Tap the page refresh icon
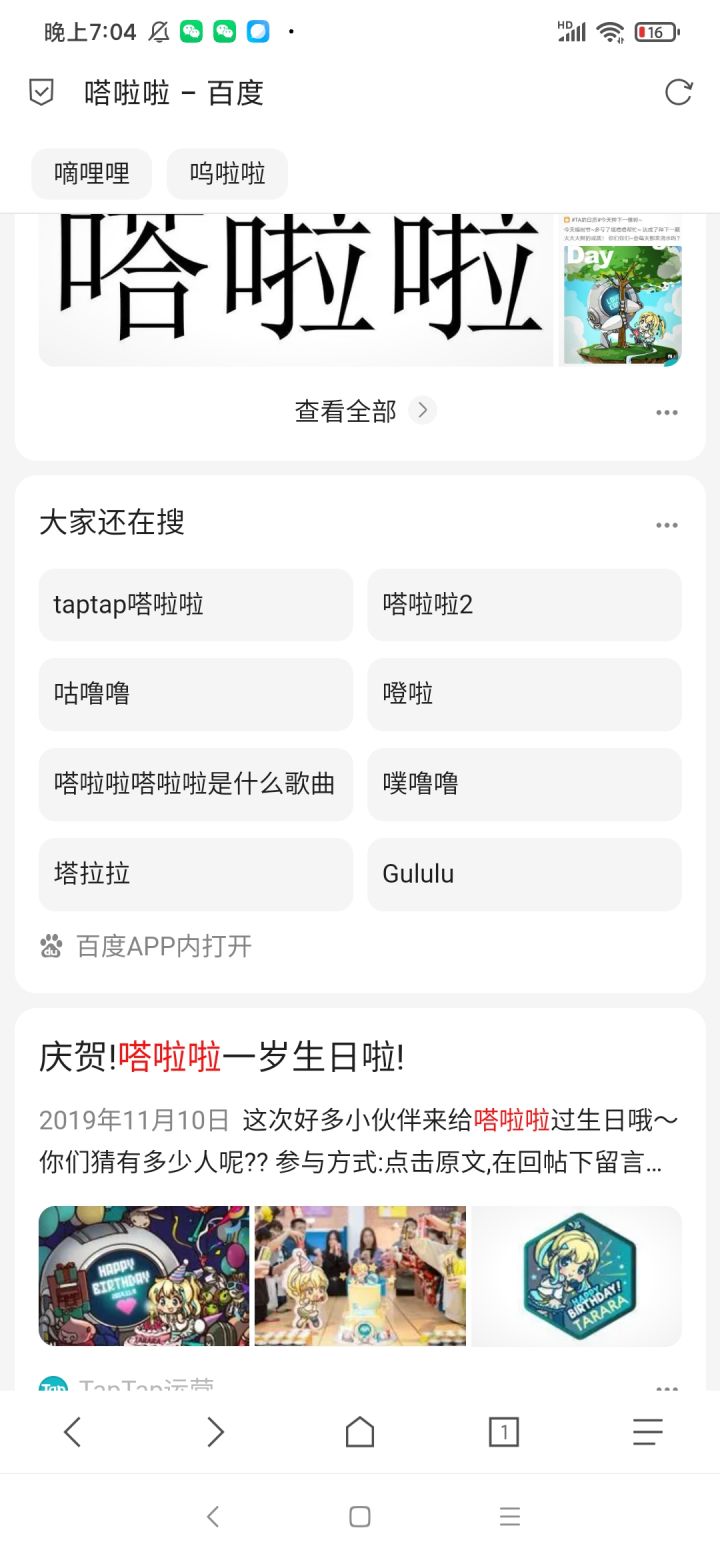The height and width of the screenshot is (1560, 720). coord(679,92)
